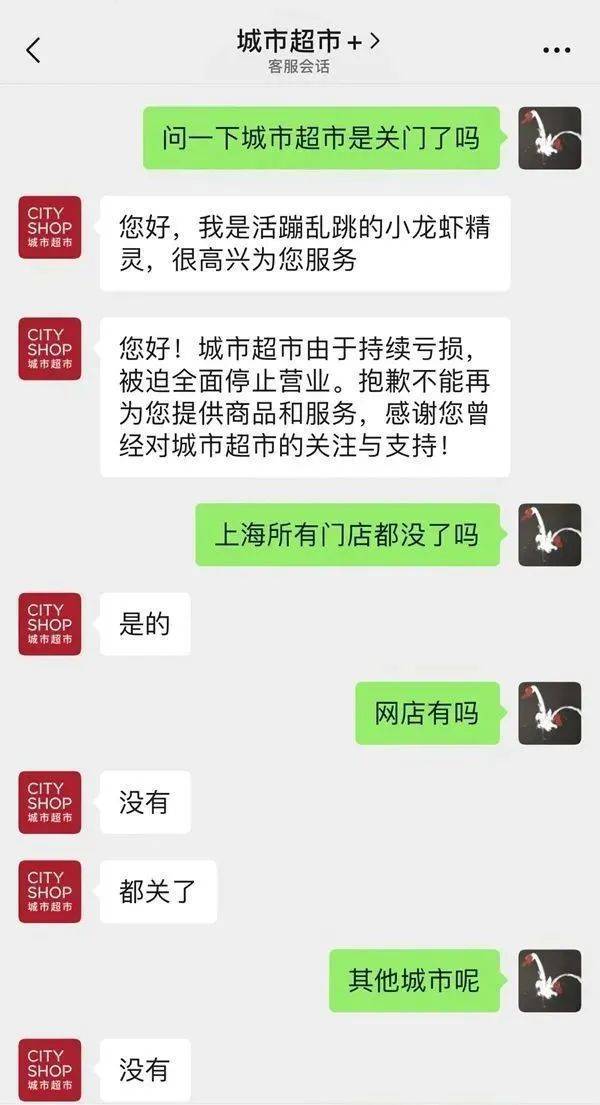Open user avatar beside 网店有吗
Image resolution: width=600 pixels, height=1105 pixels.
pos(549,713)
